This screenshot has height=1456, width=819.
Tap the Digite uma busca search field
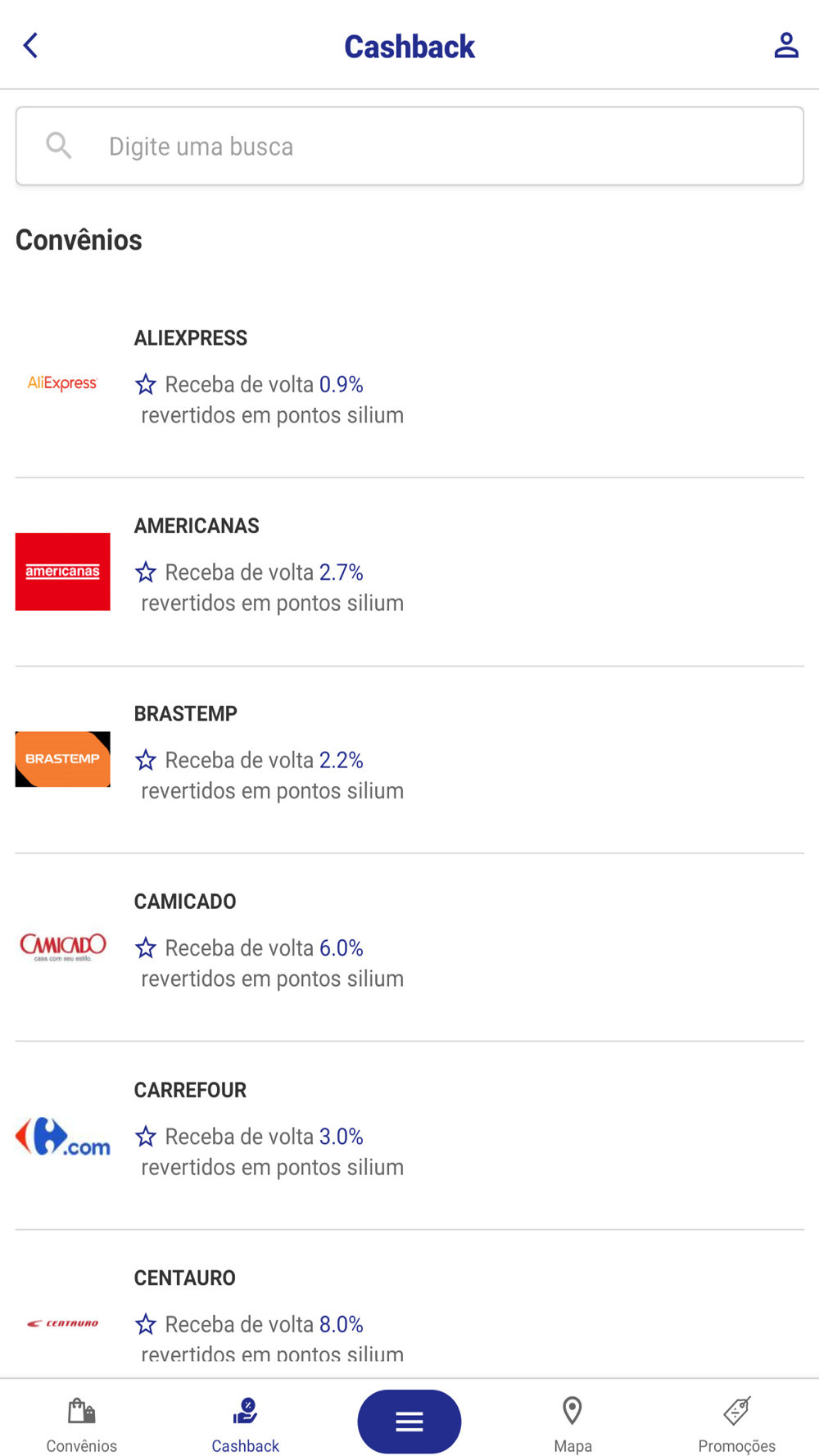point(409,146)
